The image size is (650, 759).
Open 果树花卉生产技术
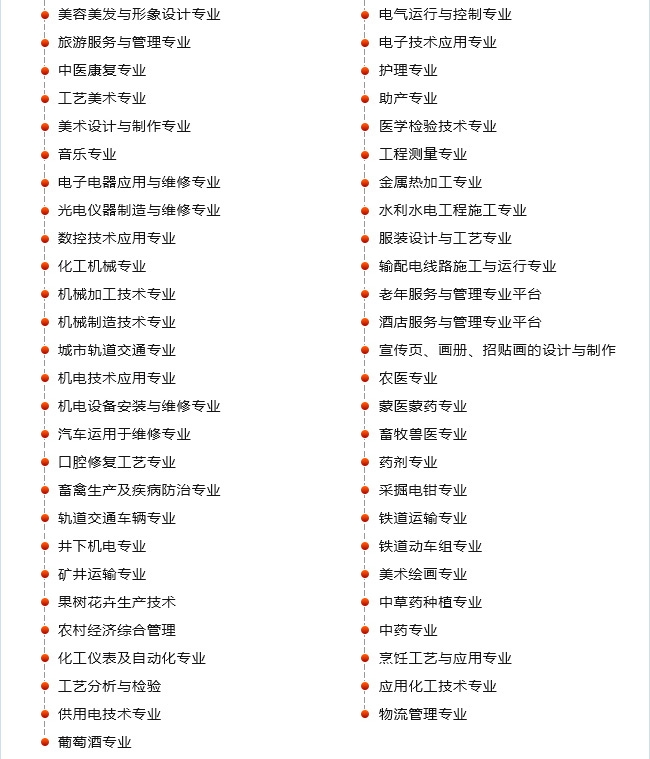click(117, 602)
